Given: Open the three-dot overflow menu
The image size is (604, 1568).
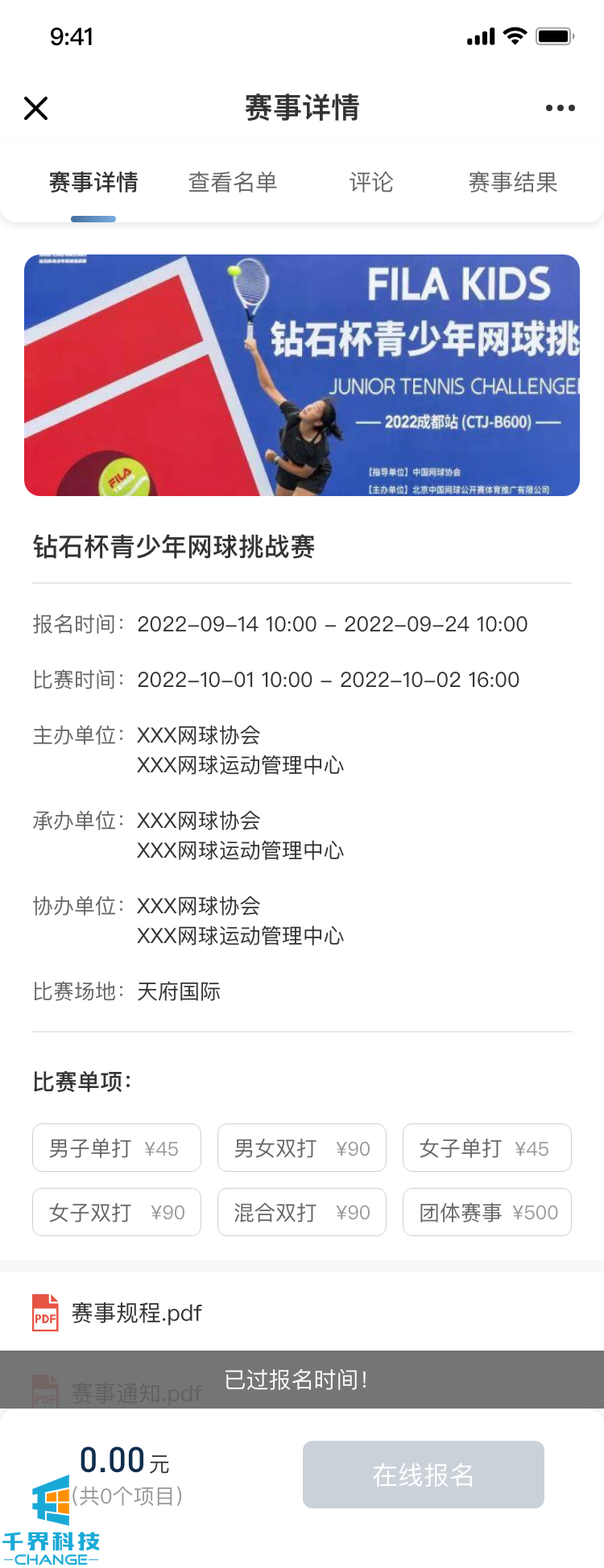Looking at the screenshot, I should pos(560,108).
